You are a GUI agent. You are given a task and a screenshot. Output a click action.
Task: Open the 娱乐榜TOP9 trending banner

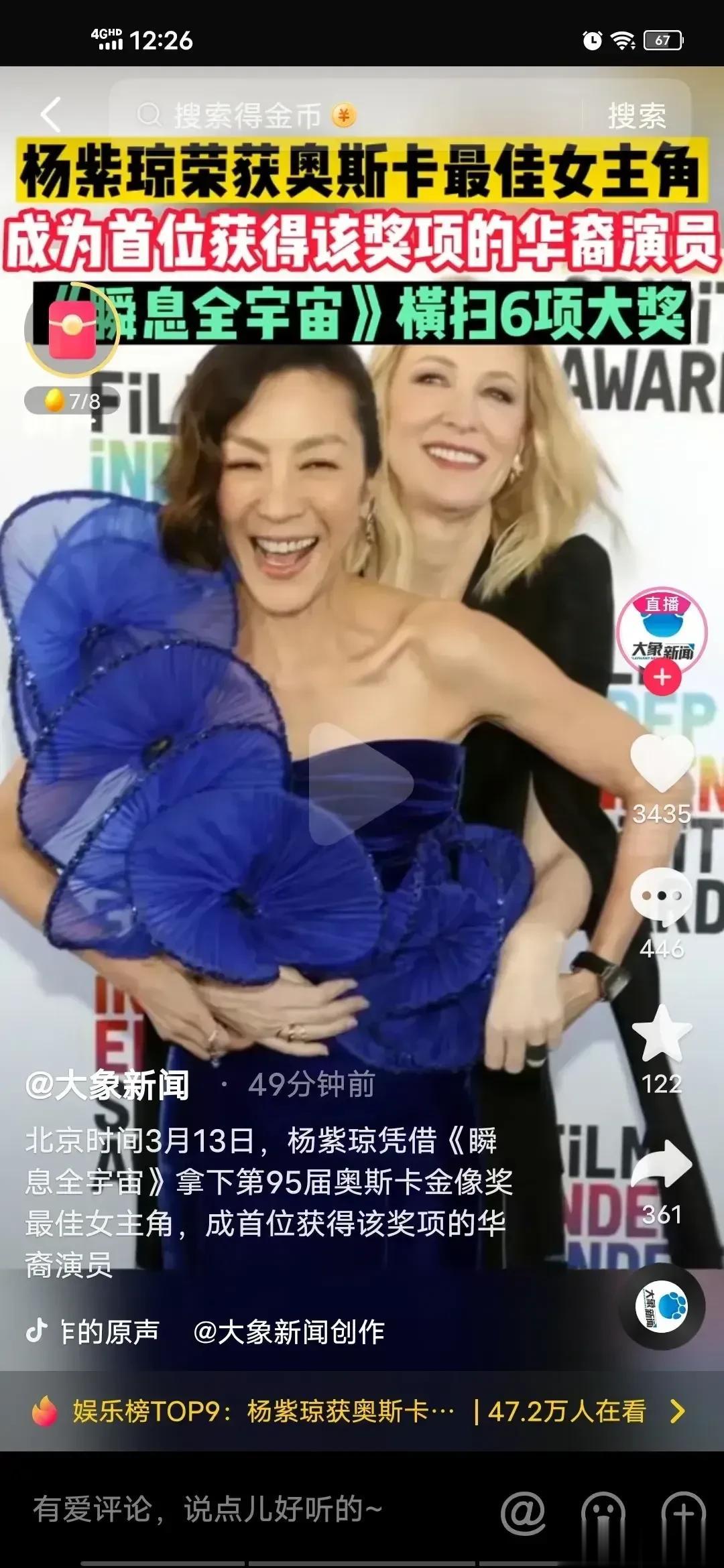pos(362,1411)
